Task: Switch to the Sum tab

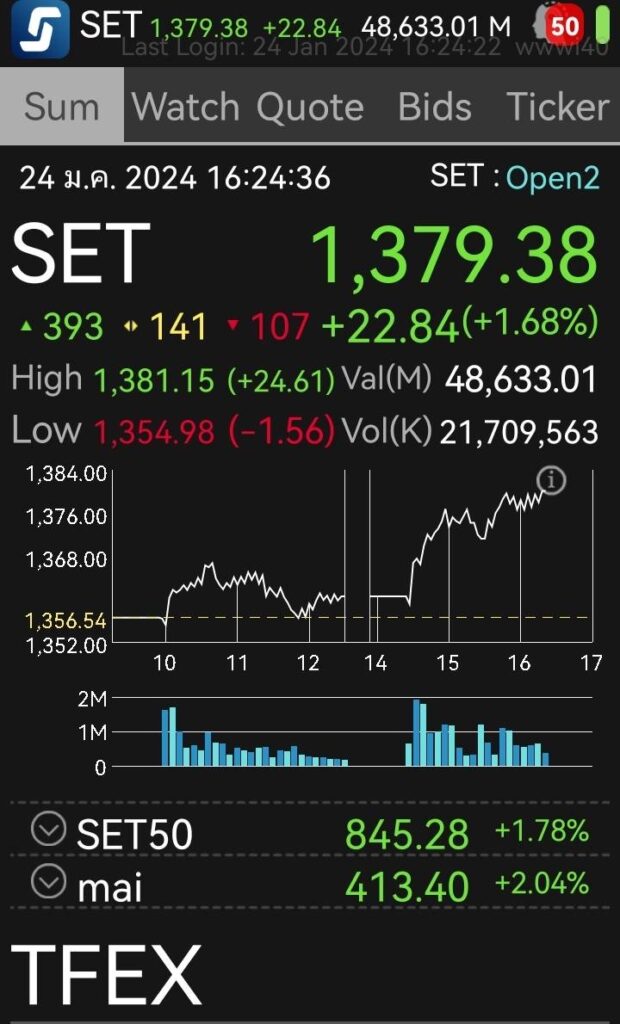Action: click(x=62, y=107)
